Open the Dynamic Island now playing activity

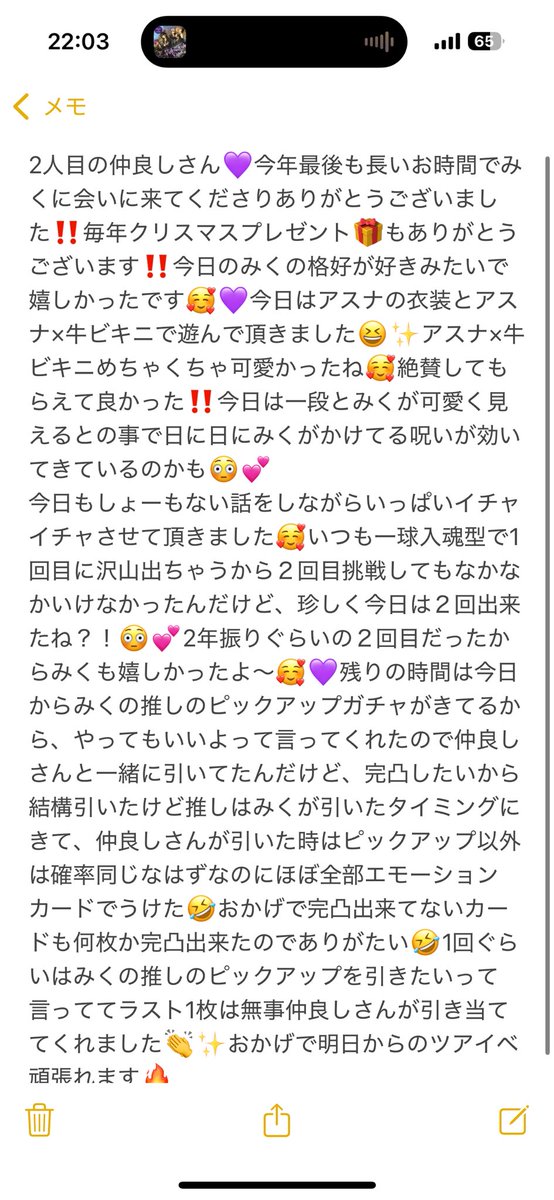click(277, 42)
